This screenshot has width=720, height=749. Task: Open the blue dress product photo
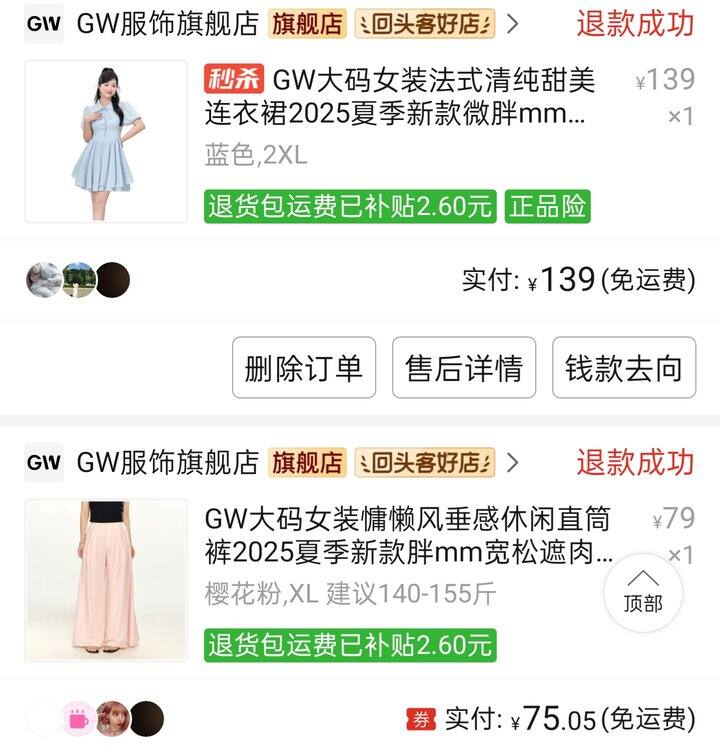(x=106, y=141)
